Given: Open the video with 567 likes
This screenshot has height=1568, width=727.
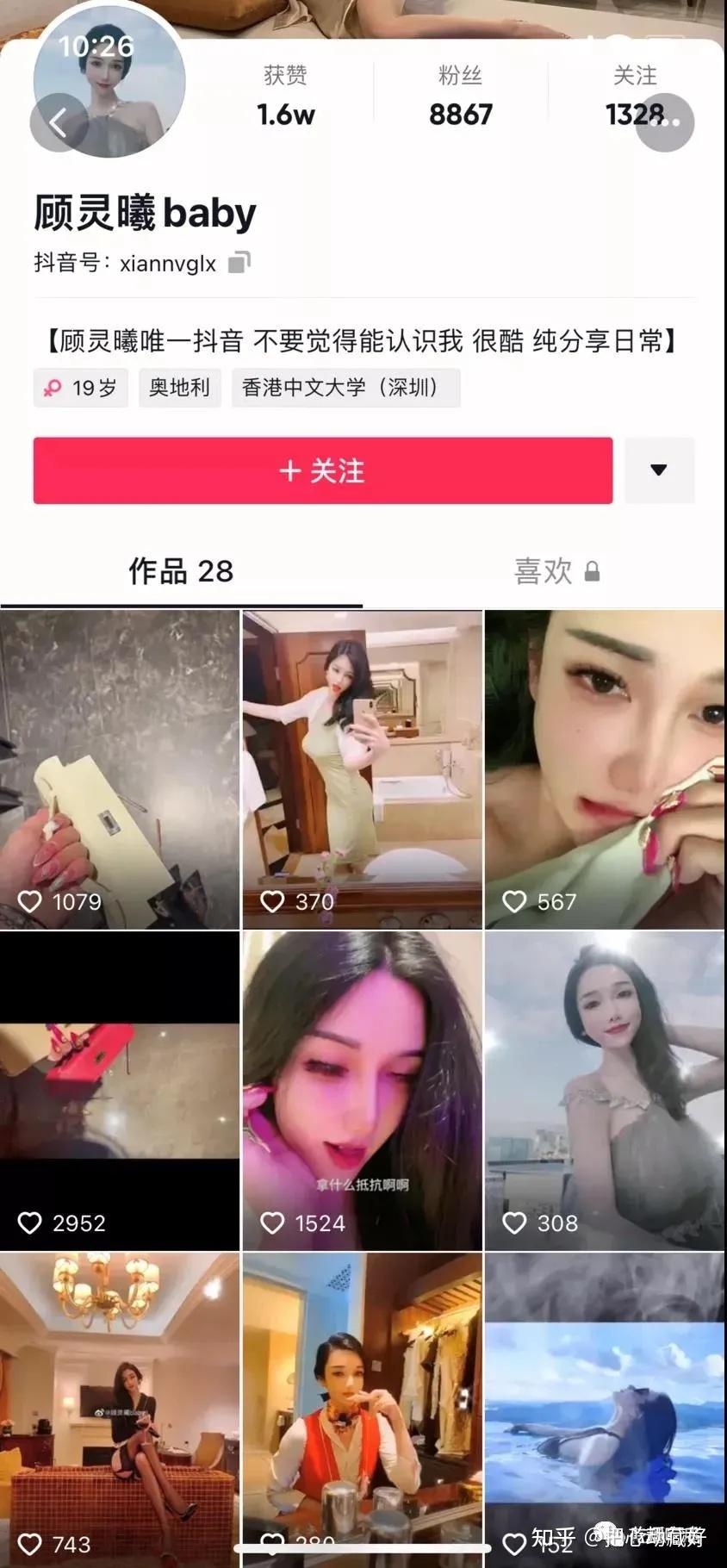Looking at the screenshot, I should [605, 769].
